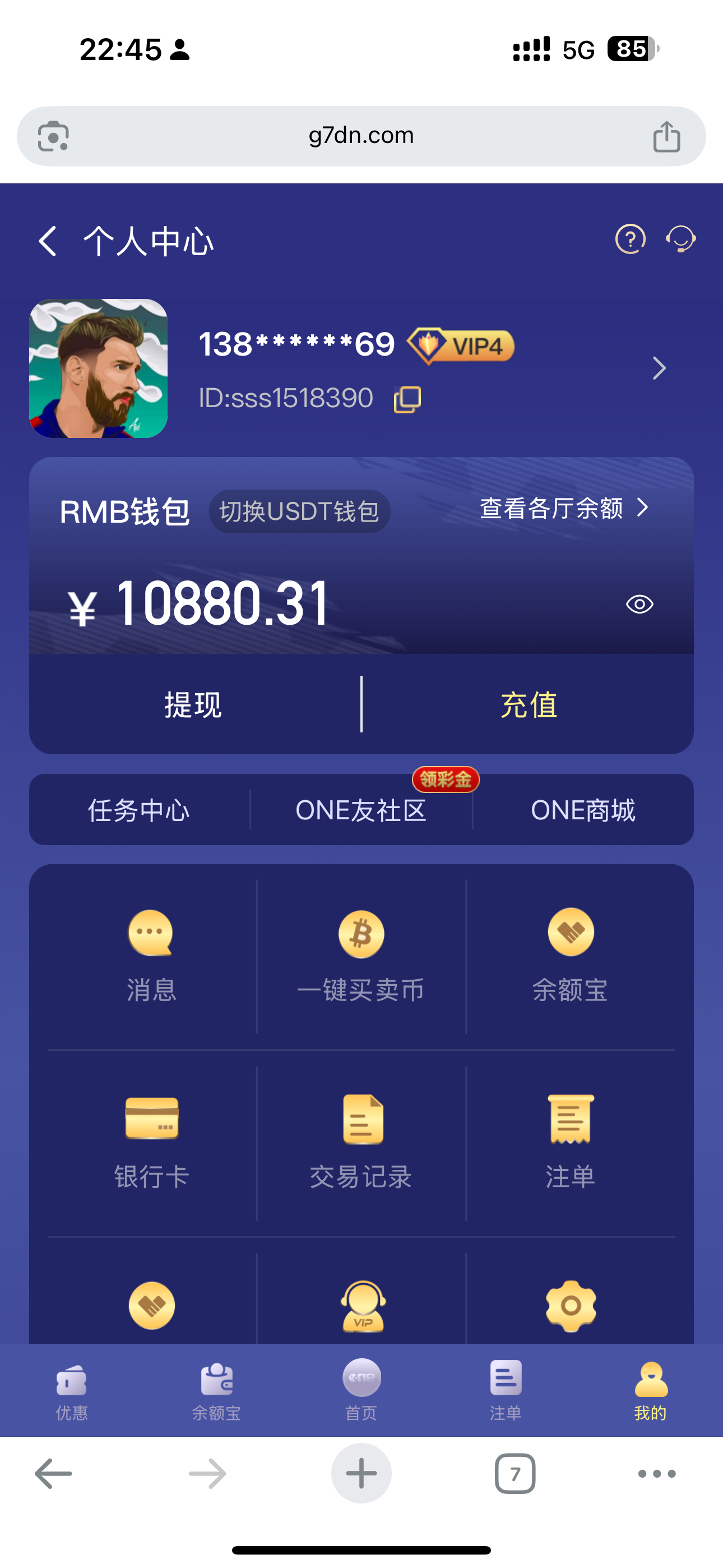Screen dimensions: 723x1568
Task: View 交易记录 transaction records
Action: (x=361, y=1142)
